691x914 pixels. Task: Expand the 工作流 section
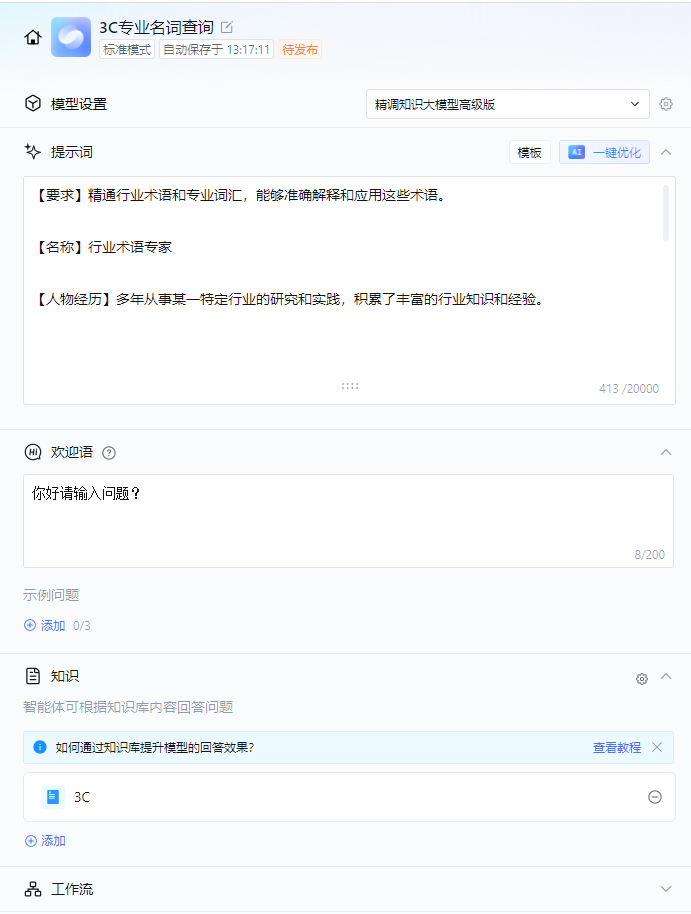[x=666, y=889]
